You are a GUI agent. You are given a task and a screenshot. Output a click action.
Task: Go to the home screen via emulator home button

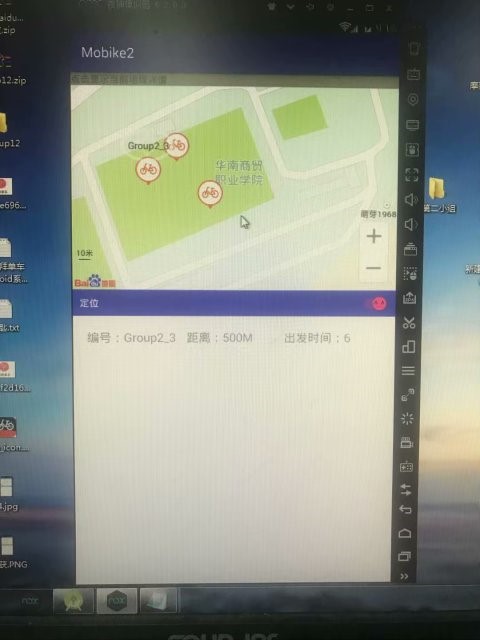click(404, 533)
